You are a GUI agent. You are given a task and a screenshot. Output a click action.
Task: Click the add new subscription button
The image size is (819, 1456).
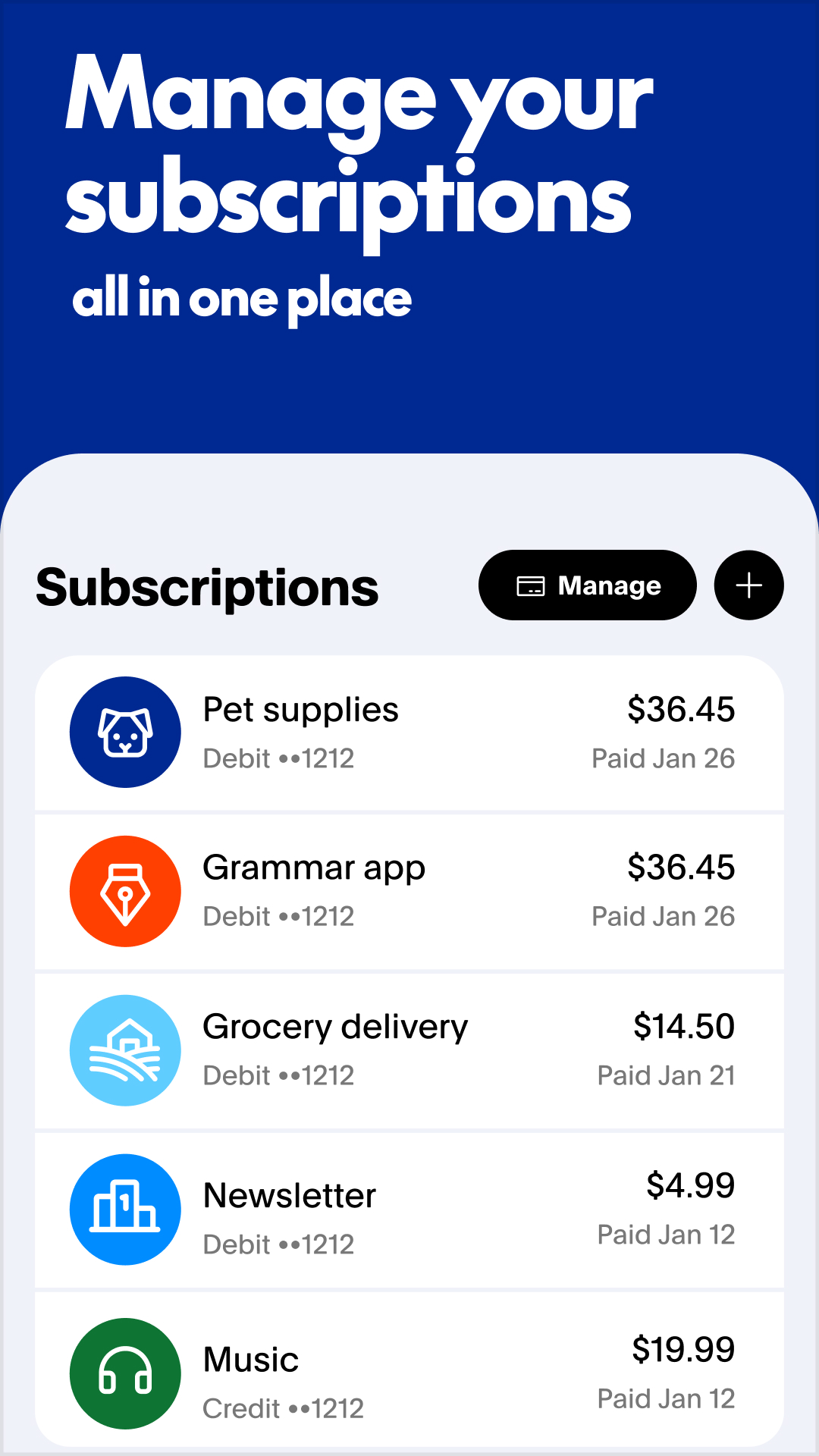click(x=748, y=585)
